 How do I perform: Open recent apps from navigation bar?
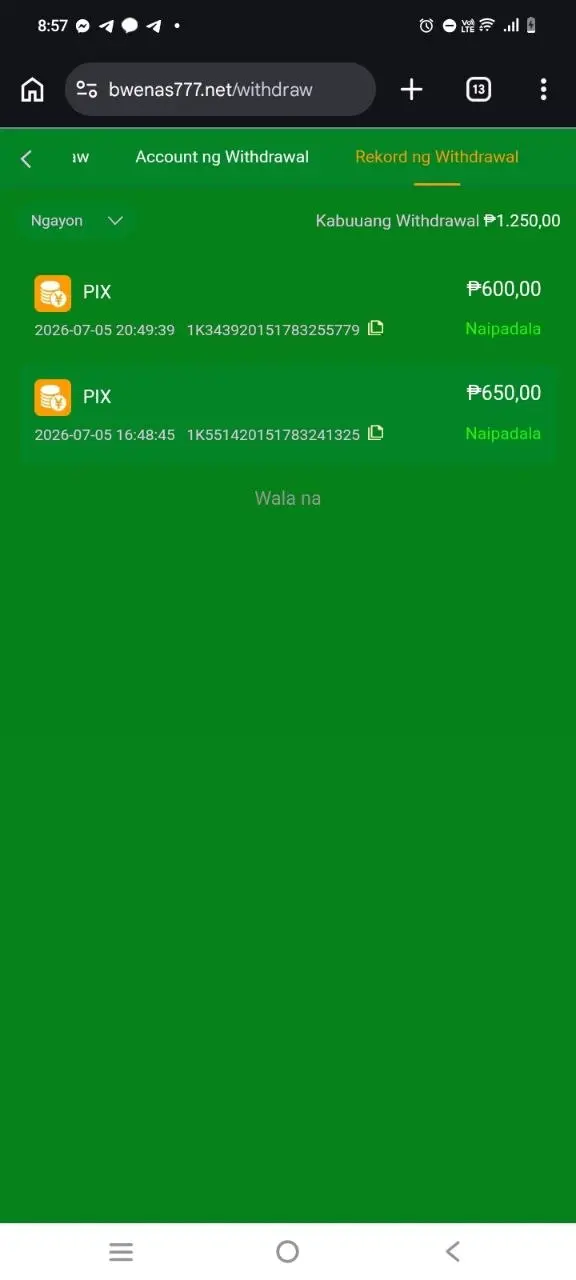coord(121,1251)
